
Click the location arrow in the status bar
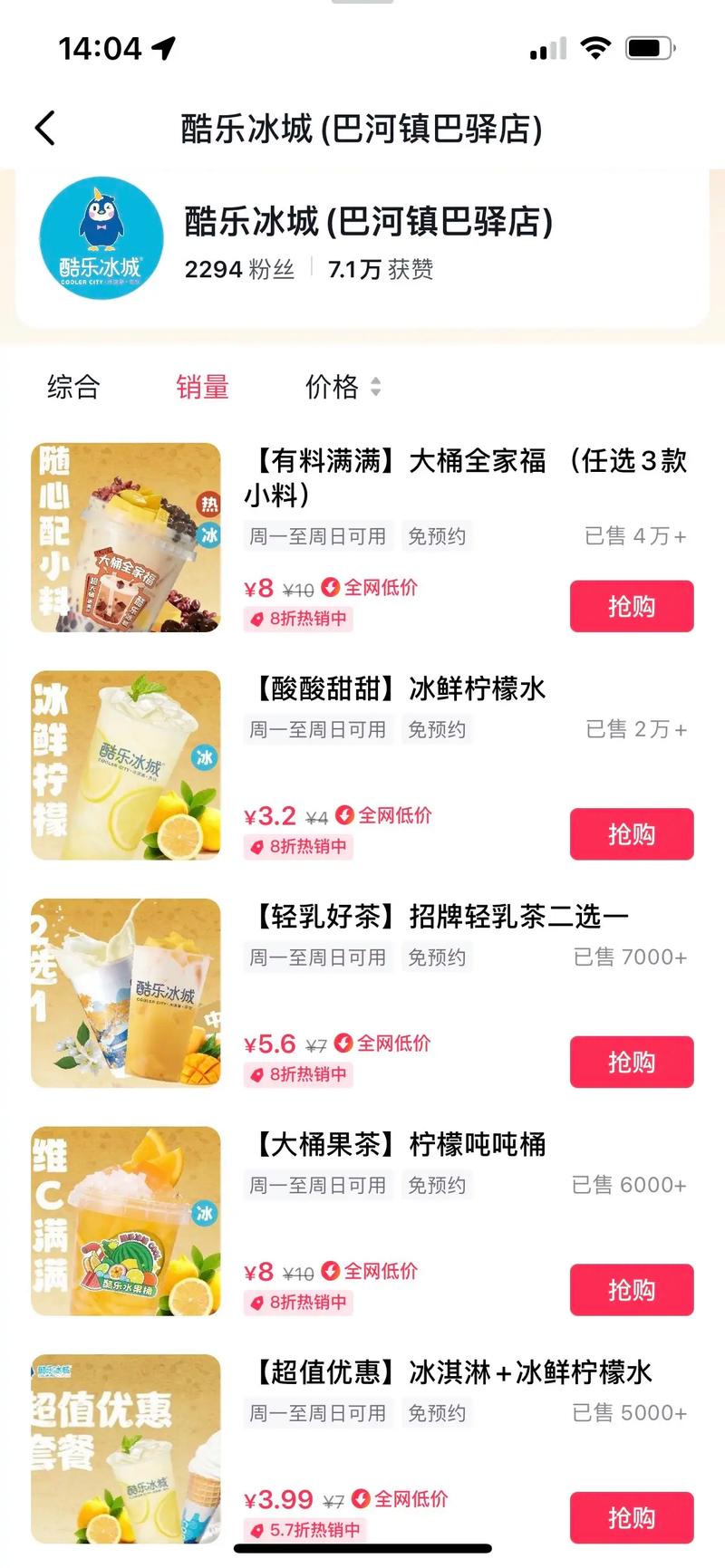pyautogui.click(x=162, y=47)
